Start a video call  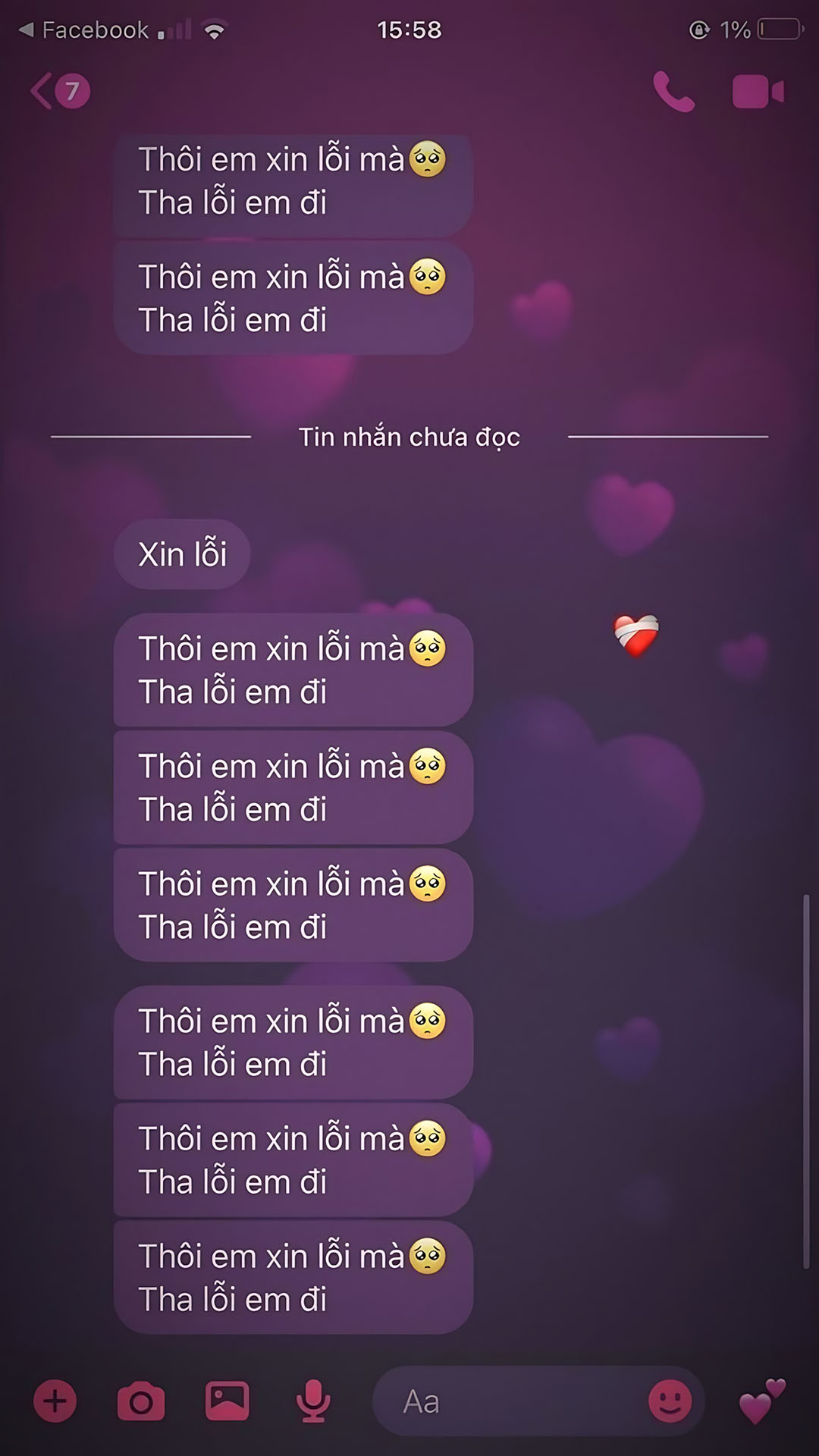pos(757,92)
